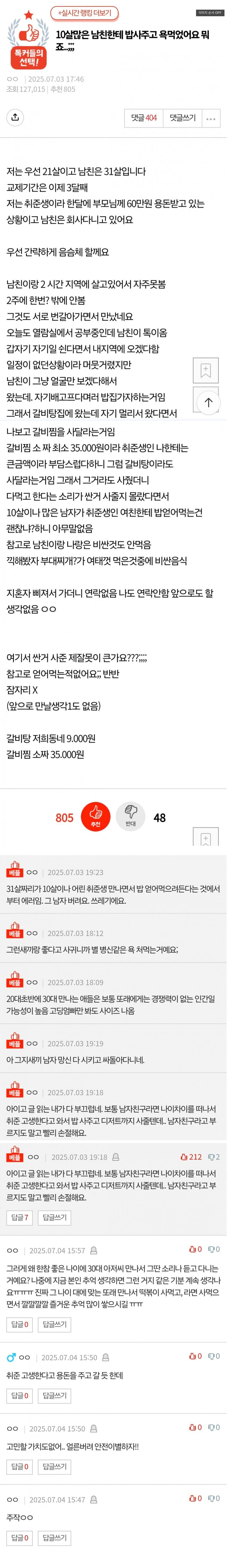Open 답글 0 under '고민할 가치도없어' comment
Screen dimensions: 240x1568
coord(20,1466)
